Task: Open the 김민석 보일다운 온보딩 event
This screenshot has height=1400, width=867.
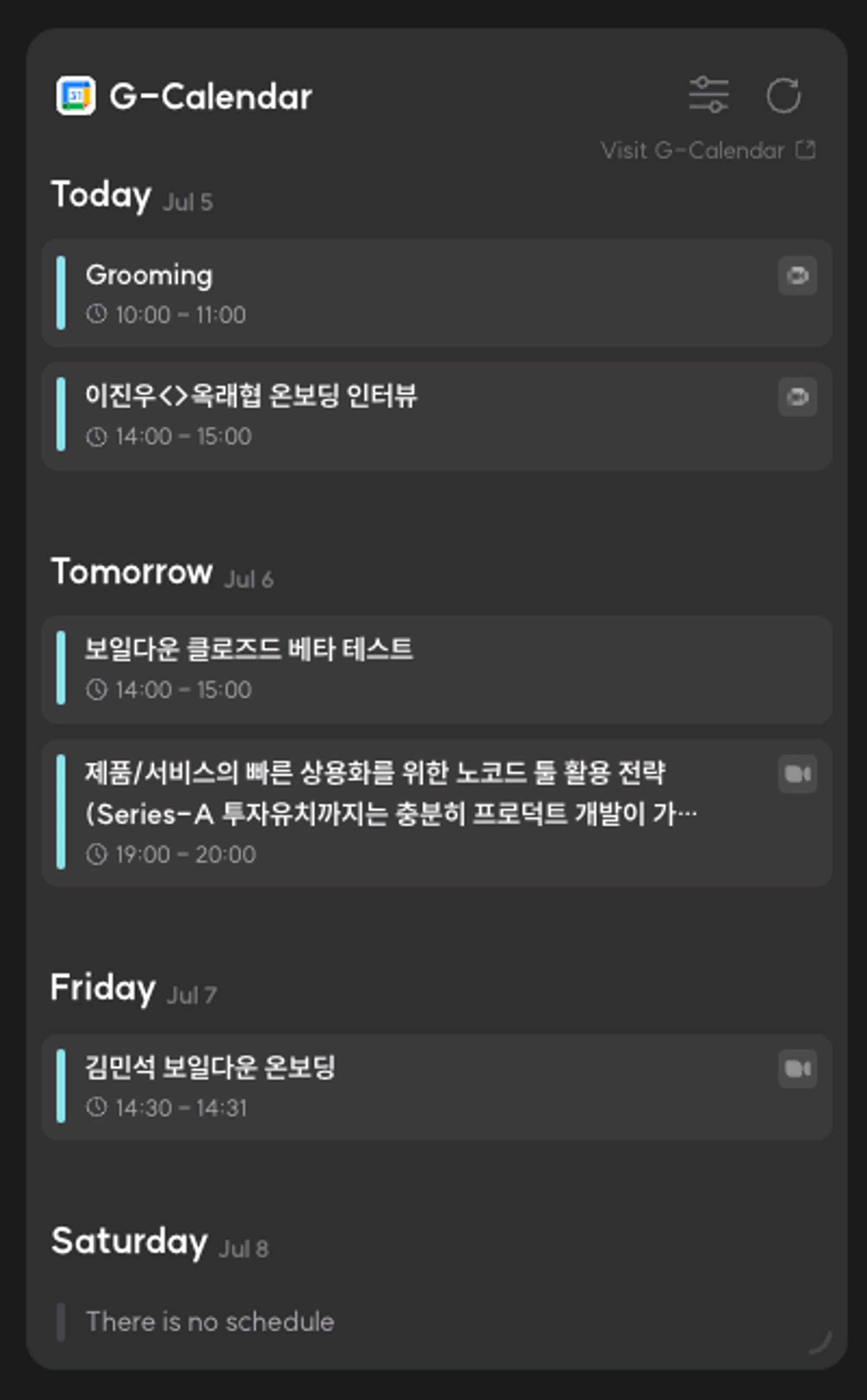Action: (401, 1086)
